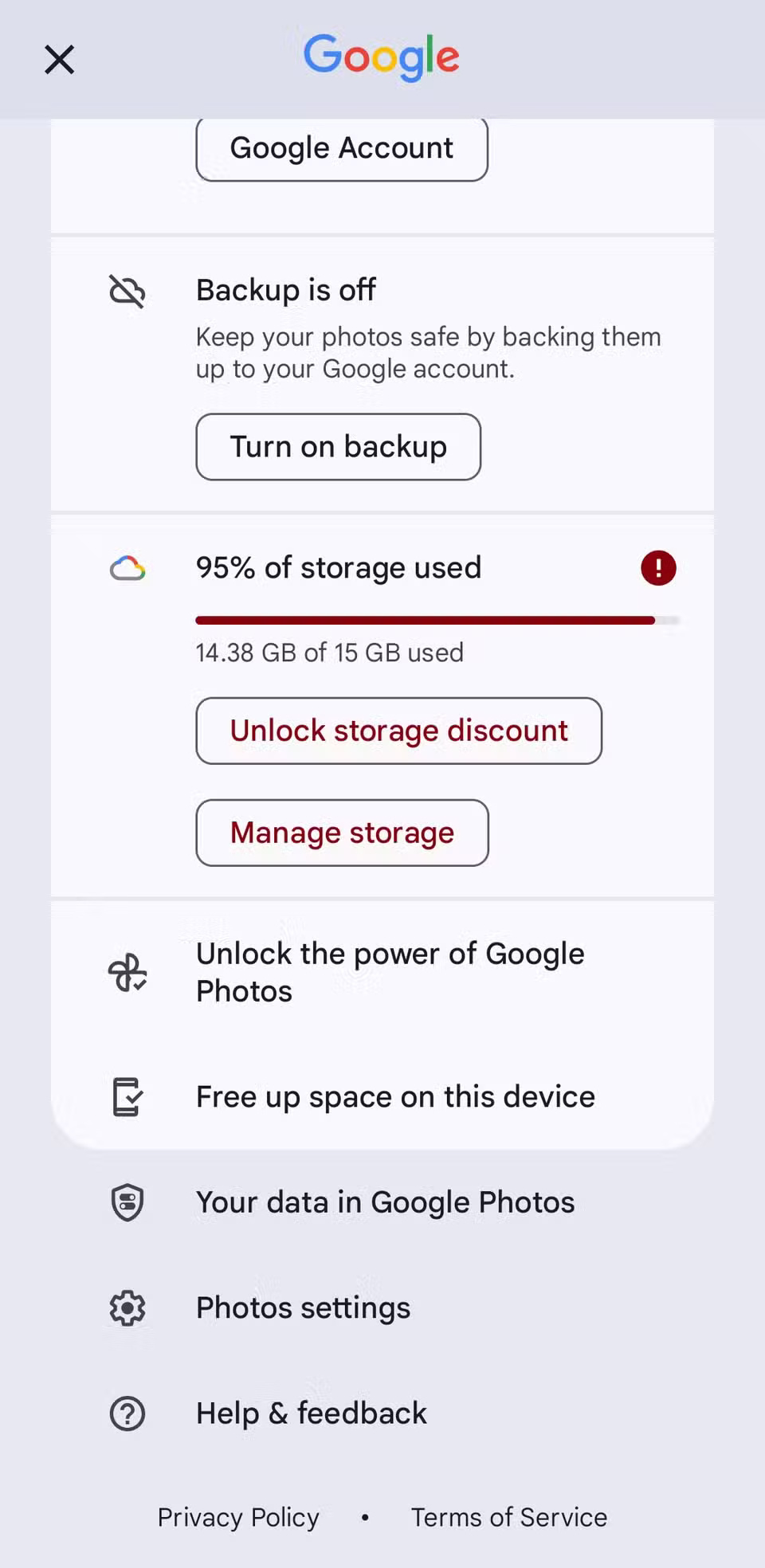
Task: Click Unlock storage discount
Action: 398,731
